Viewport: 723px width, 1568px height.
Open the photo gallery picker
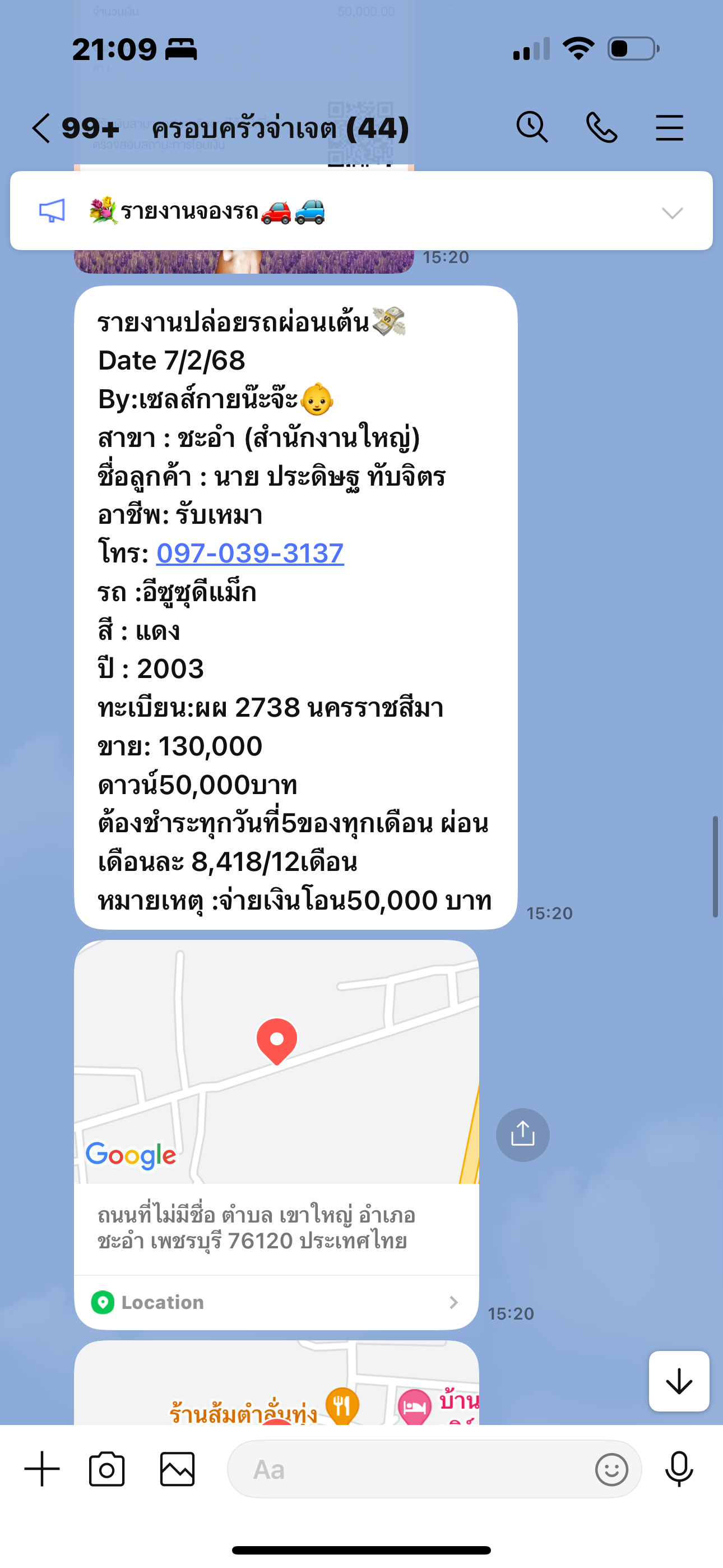177,1469
